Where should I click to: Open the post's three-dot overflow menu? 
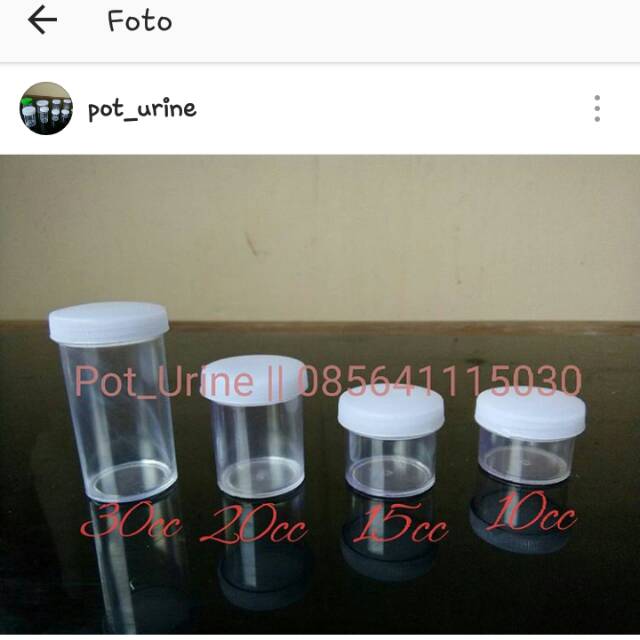pyautogui.click(x=597, y=108)
